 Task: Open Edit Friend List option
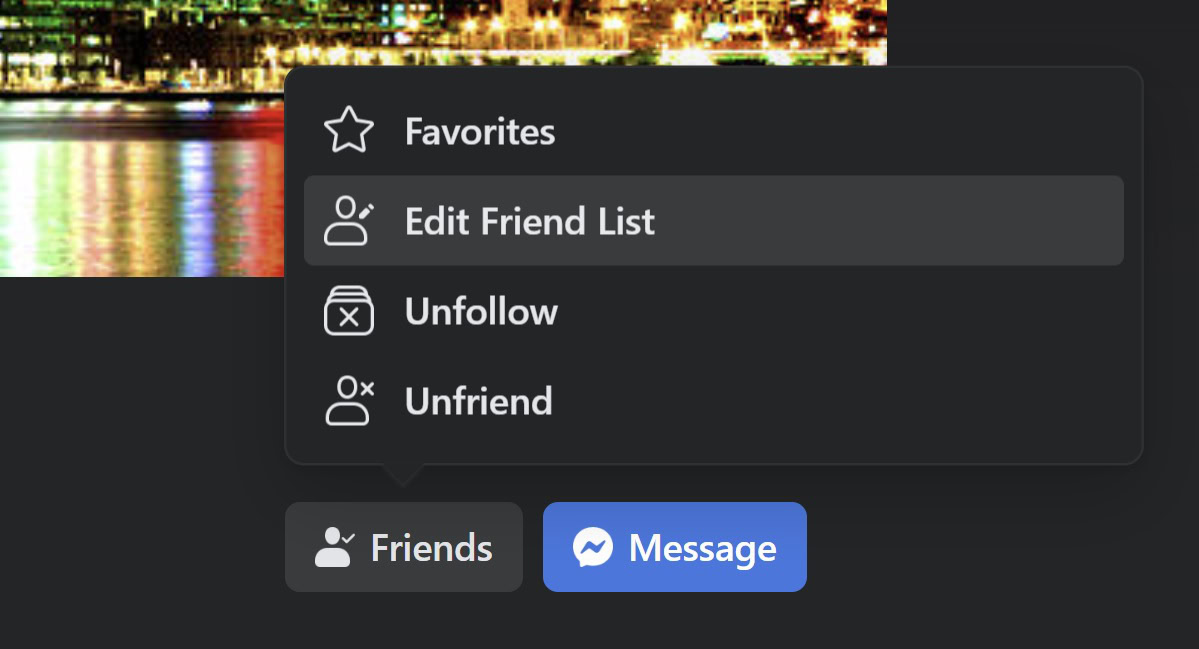pos(529,221)
